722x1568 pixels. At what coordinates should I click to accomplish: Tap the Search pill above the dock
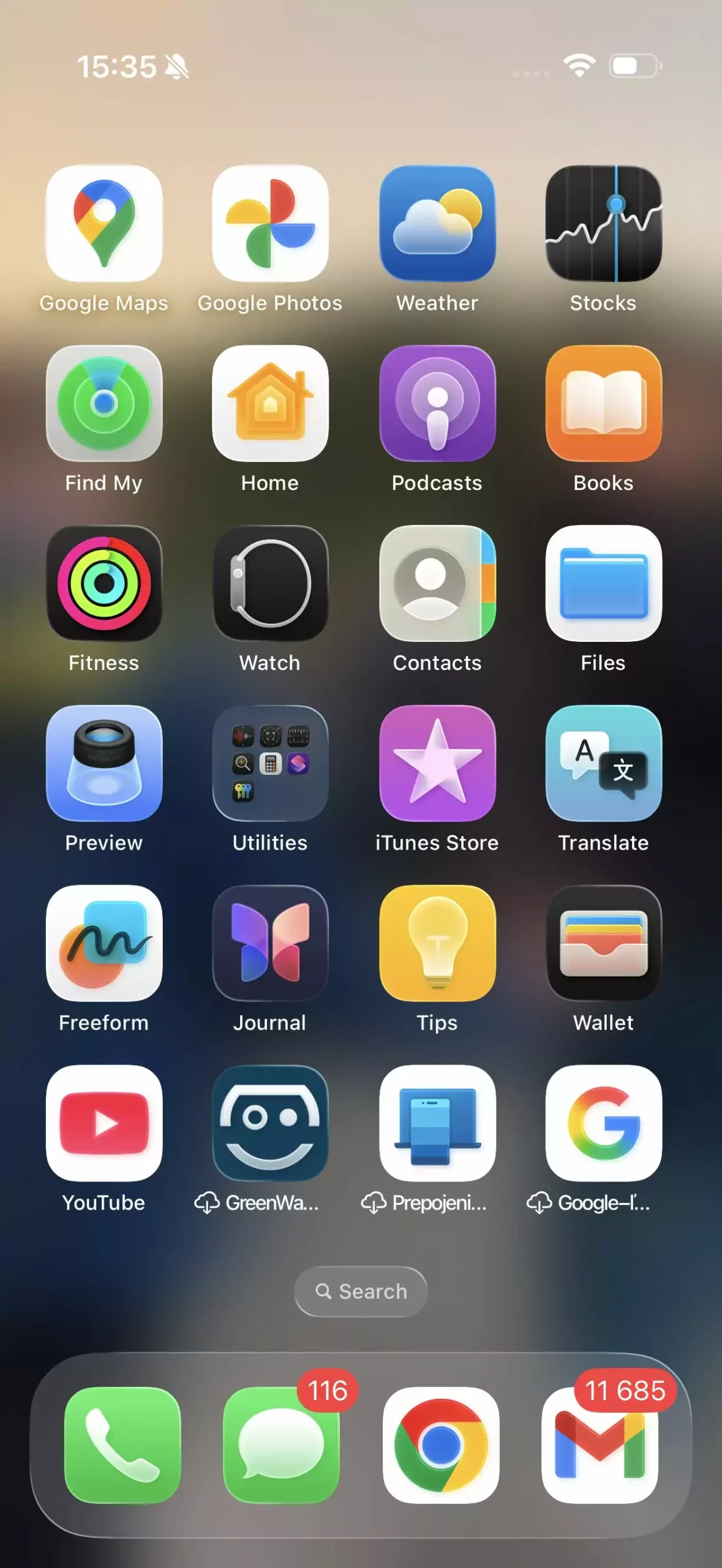361,1291
